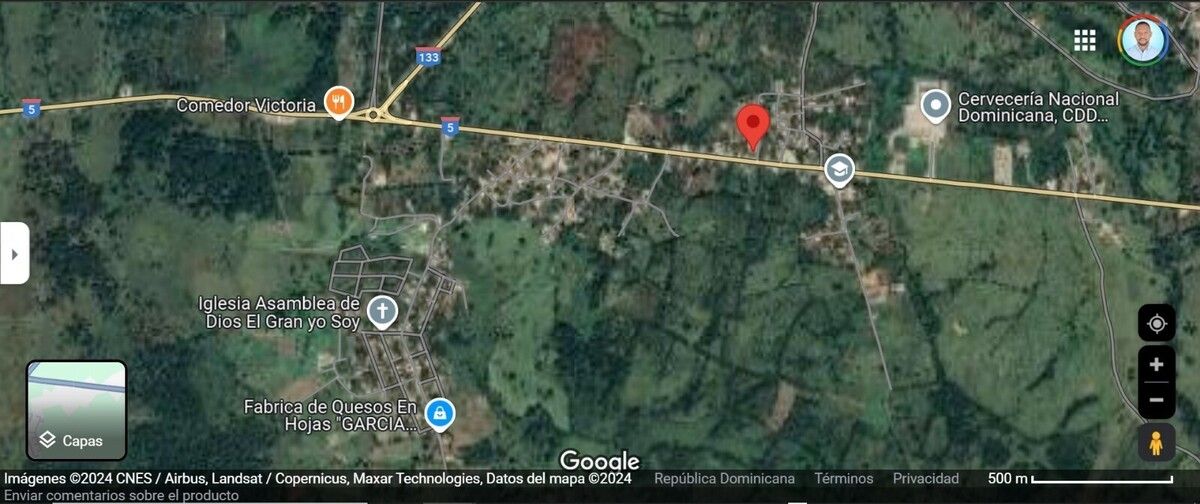Send feedback via Enviar comentarios link
Image resolution: width=1200 pixels, height=504 pixels.
coord(120,495)
